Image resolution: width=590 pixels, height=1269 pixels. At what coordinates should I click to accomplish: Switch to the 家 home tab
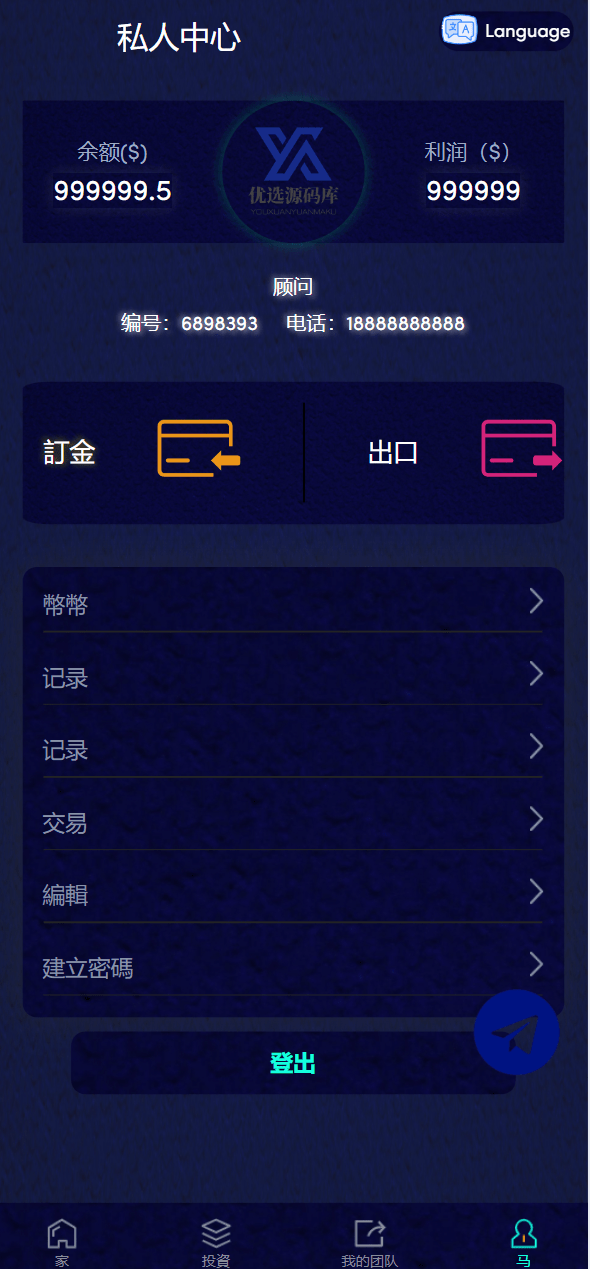pos(62,1243)
